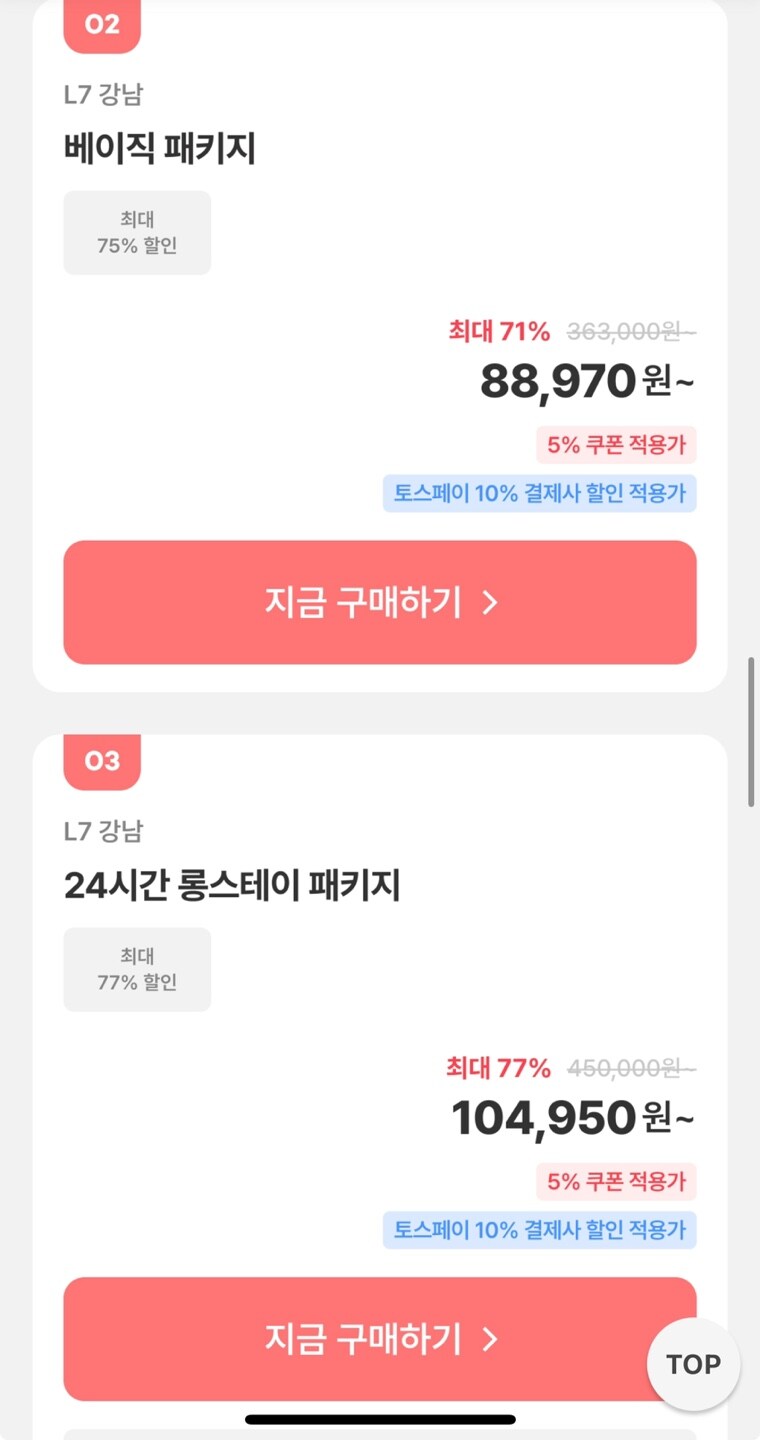Tap the 5% 쿠폰 적용가 tag under 롱스테이 패키지
Viewport: 760px width, 1440px height.
(615, 1182)
